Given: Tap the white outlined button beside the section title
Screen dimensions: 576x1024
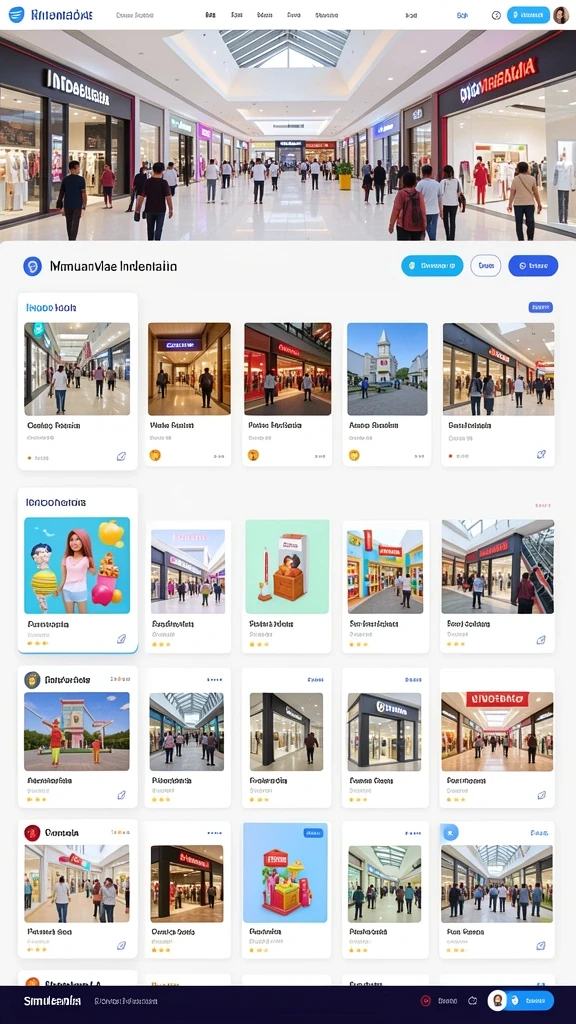Looking at the screenshot, I should 485,266.
